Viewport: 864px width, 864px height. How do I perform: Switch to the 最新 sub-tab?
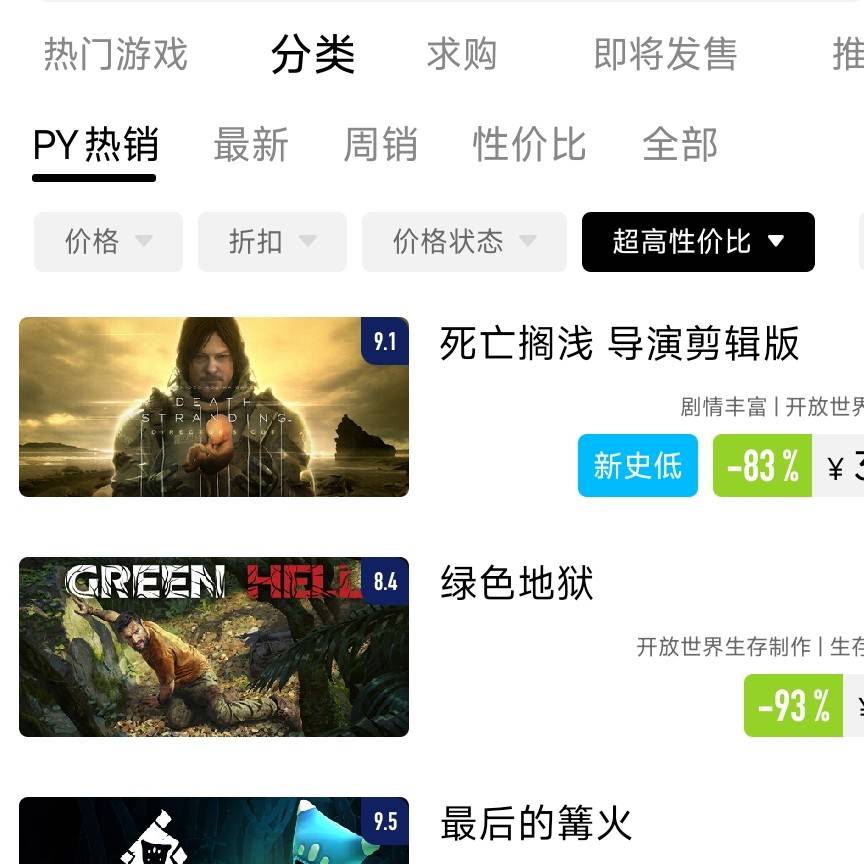click(x=251, y=146)
